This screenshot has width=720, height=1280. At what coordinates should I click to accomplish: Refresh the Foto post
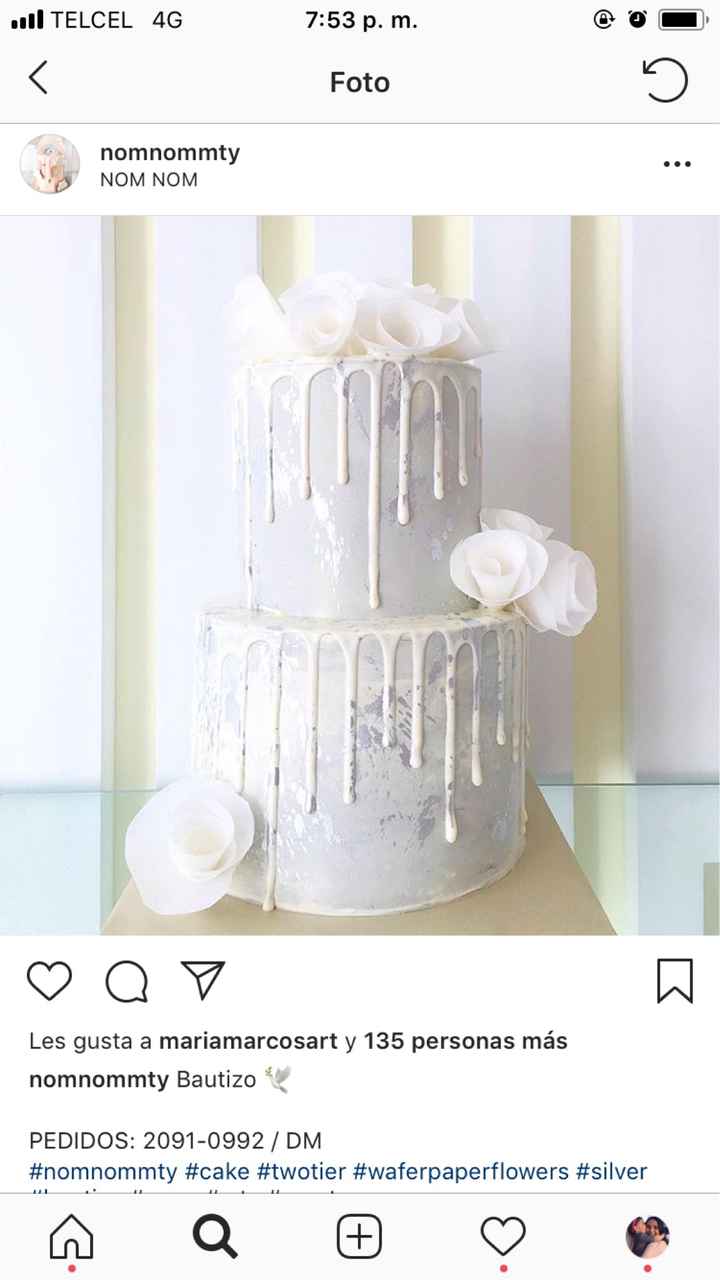click(x=665, y=80)
